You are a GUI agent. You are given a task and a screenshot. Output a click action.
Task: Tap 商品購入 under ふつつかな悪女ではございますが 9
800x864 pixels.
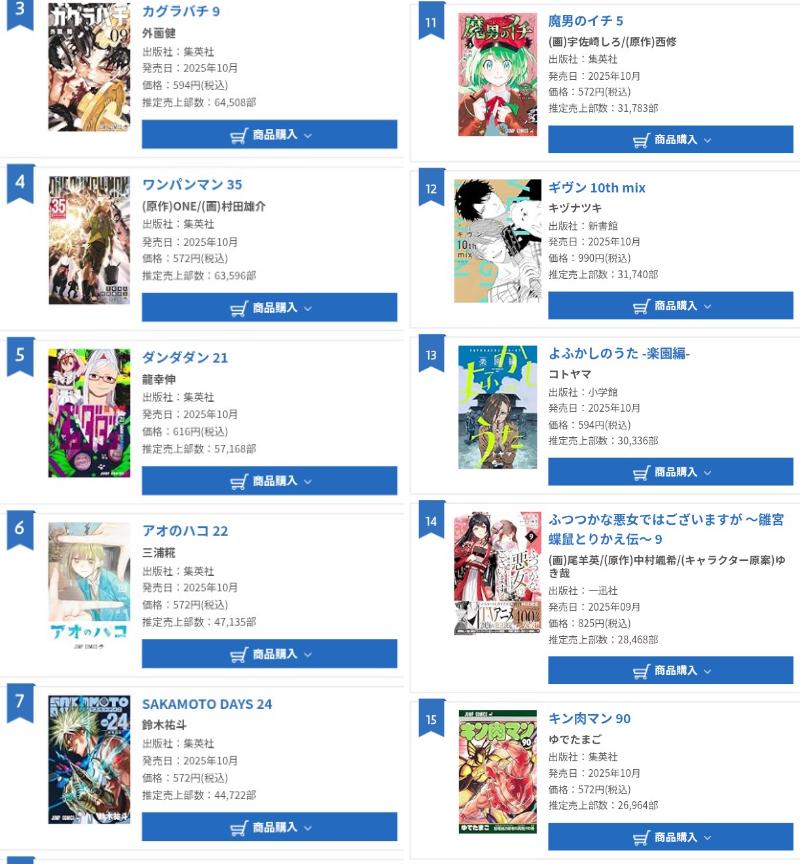(671, 670)
